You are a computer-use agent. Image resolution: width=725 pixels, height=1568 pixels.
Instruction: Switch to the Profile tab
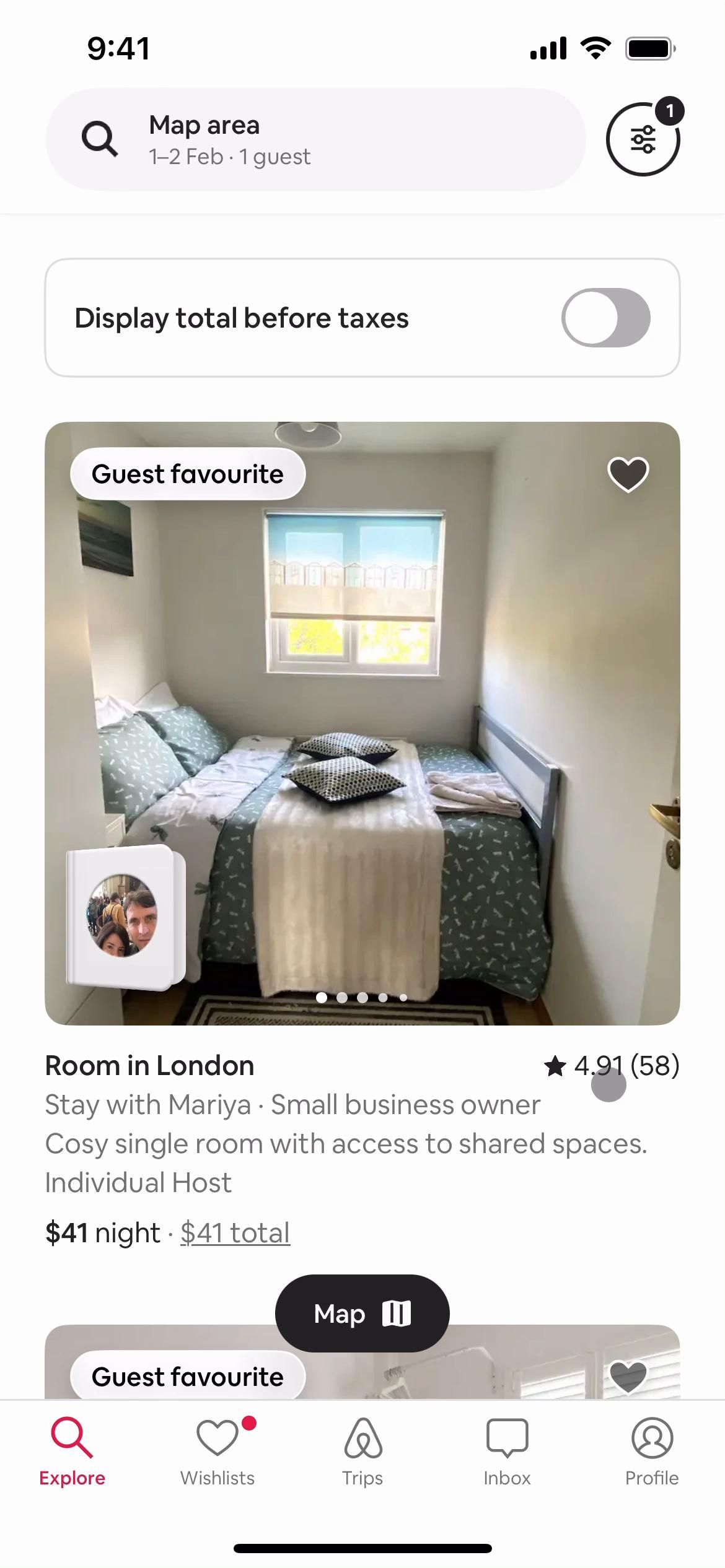(652, 1450)
